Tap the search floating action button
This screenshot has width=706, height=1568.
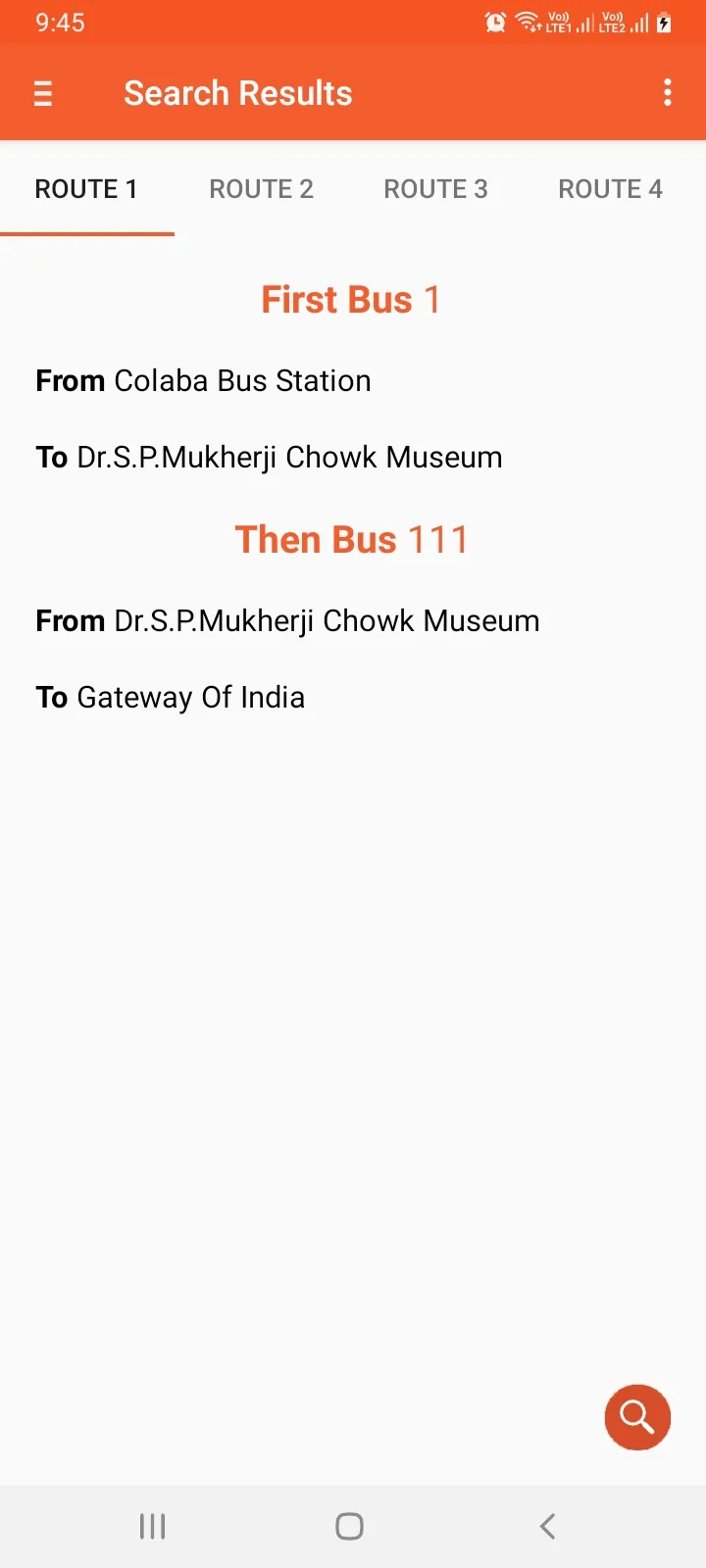(636, 1417)
